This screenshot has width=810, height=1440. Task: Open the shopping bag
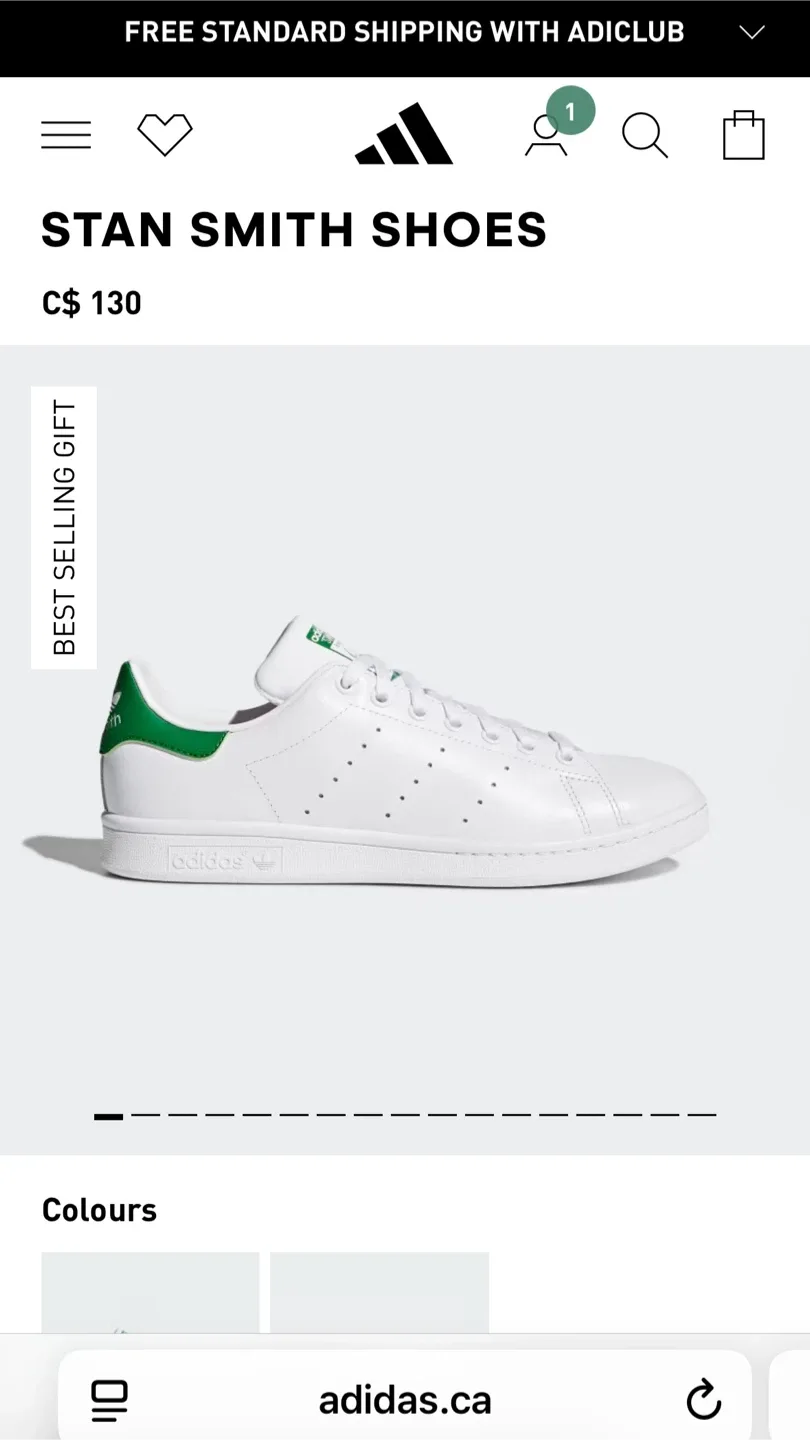click(743, 135)
